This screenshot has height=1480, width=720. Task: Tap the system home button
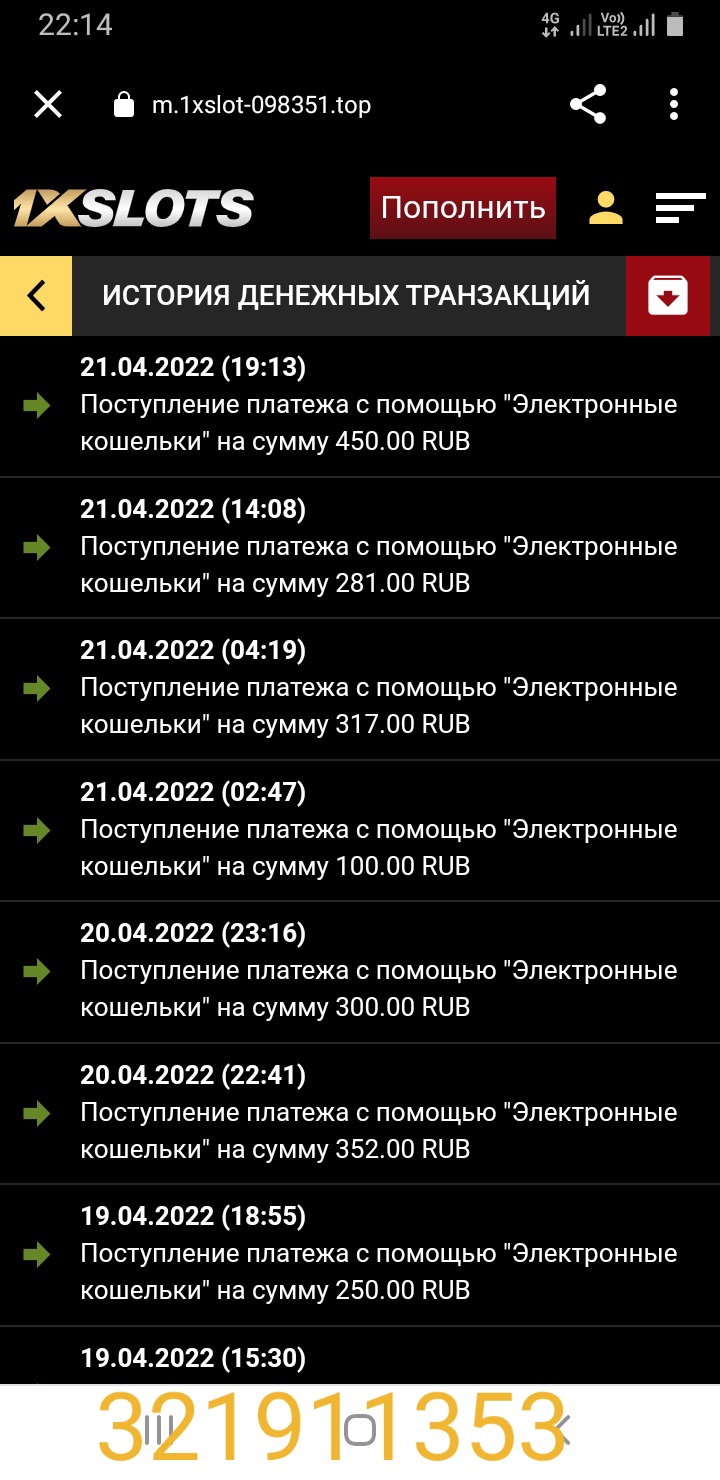(x=360, y=1430)
